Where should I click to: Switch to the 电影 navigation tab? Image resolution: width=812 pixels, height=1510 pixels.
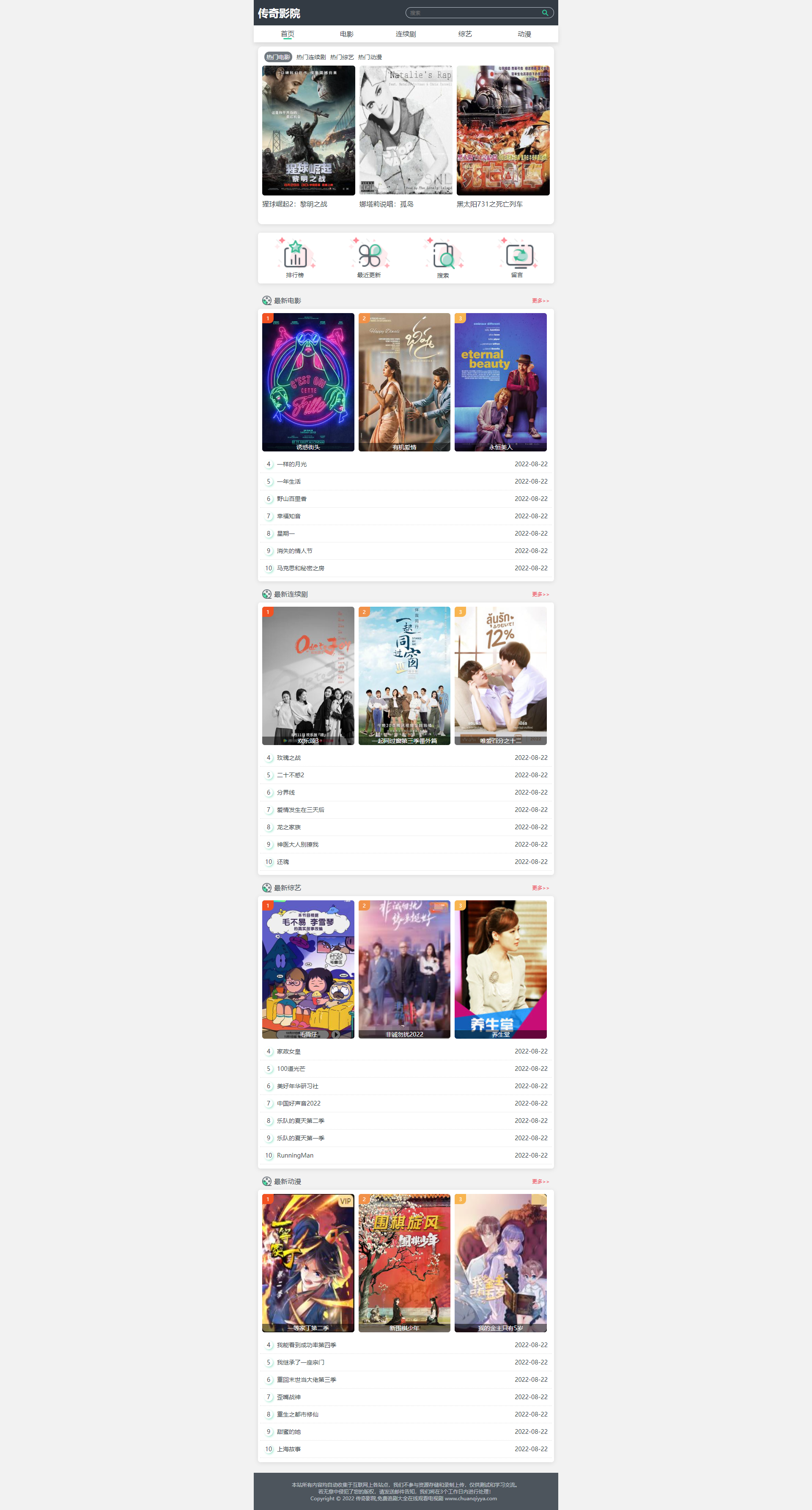[x=346, y=34]
